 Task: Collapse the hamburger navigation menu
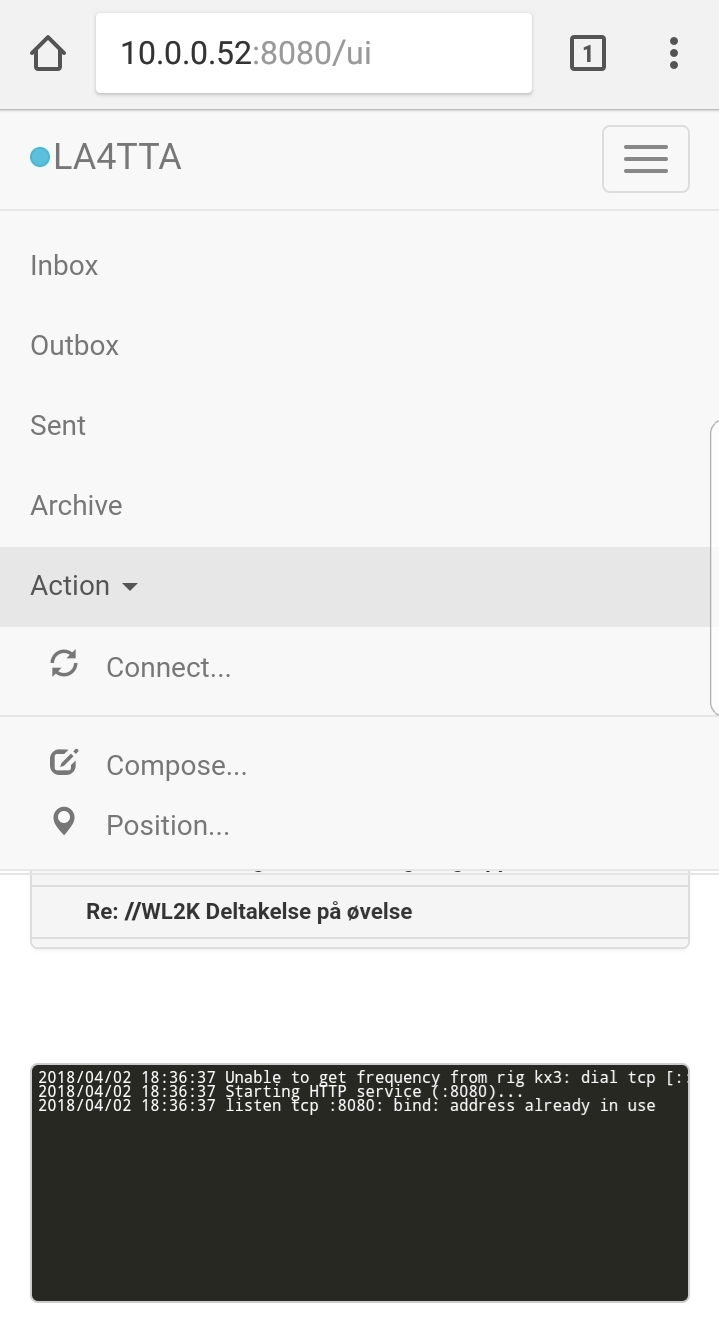645,159
